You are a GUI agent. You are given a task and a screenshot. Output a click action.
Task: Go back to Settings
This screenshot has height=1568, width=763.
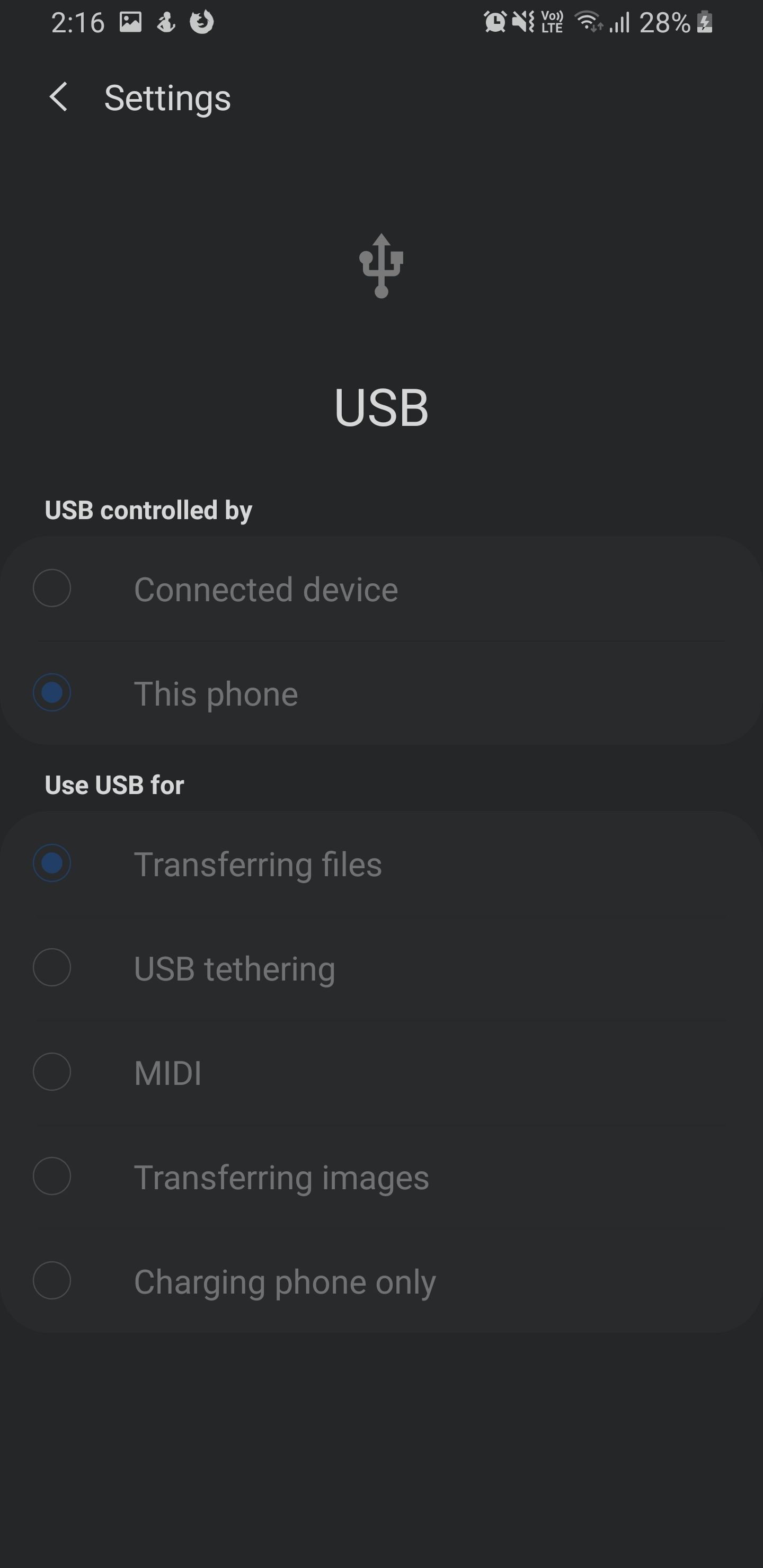click(x=58, y=97)
